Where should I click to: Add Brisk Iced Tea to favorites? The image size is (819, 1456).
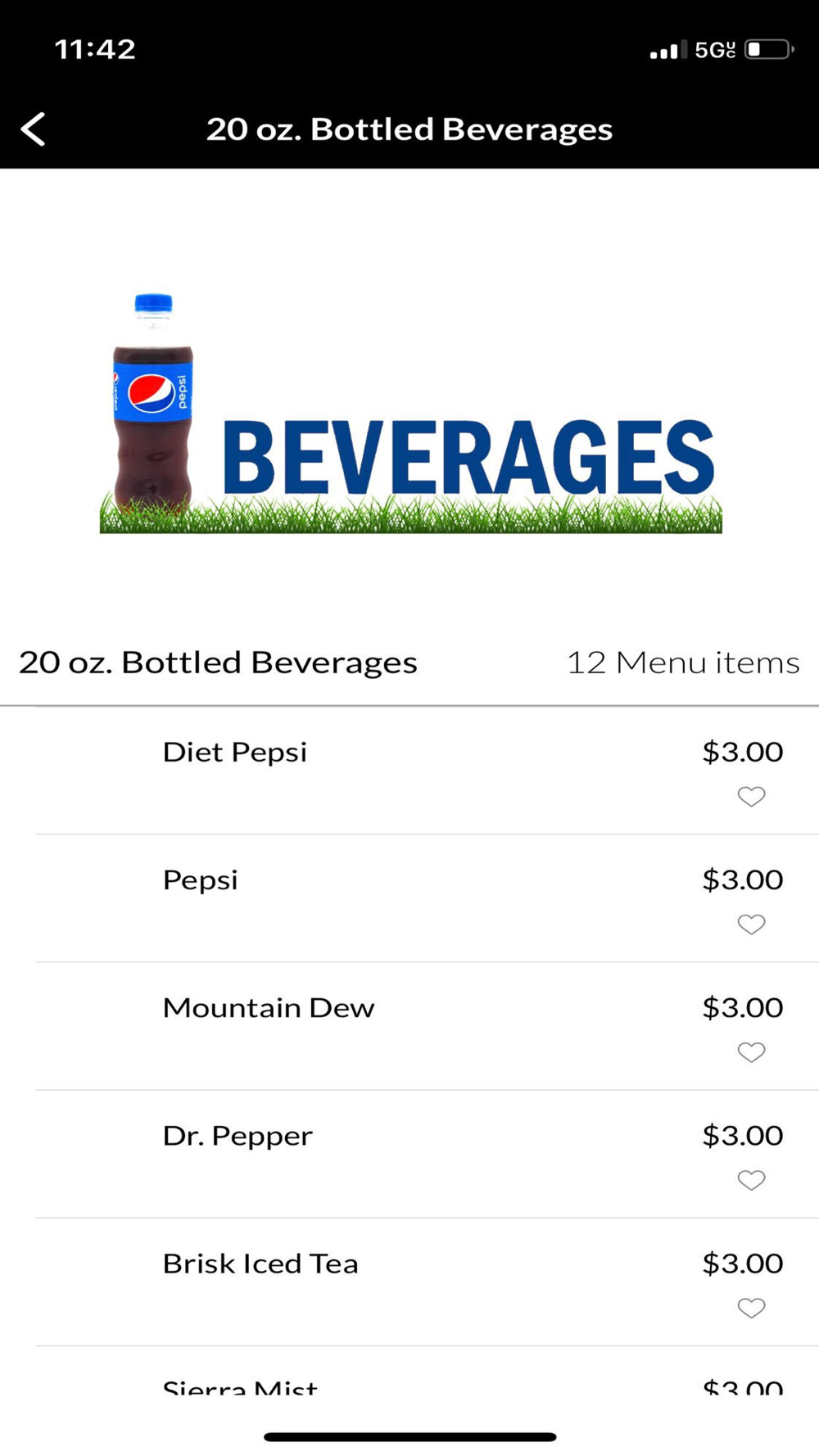(x=751, y=1307)
